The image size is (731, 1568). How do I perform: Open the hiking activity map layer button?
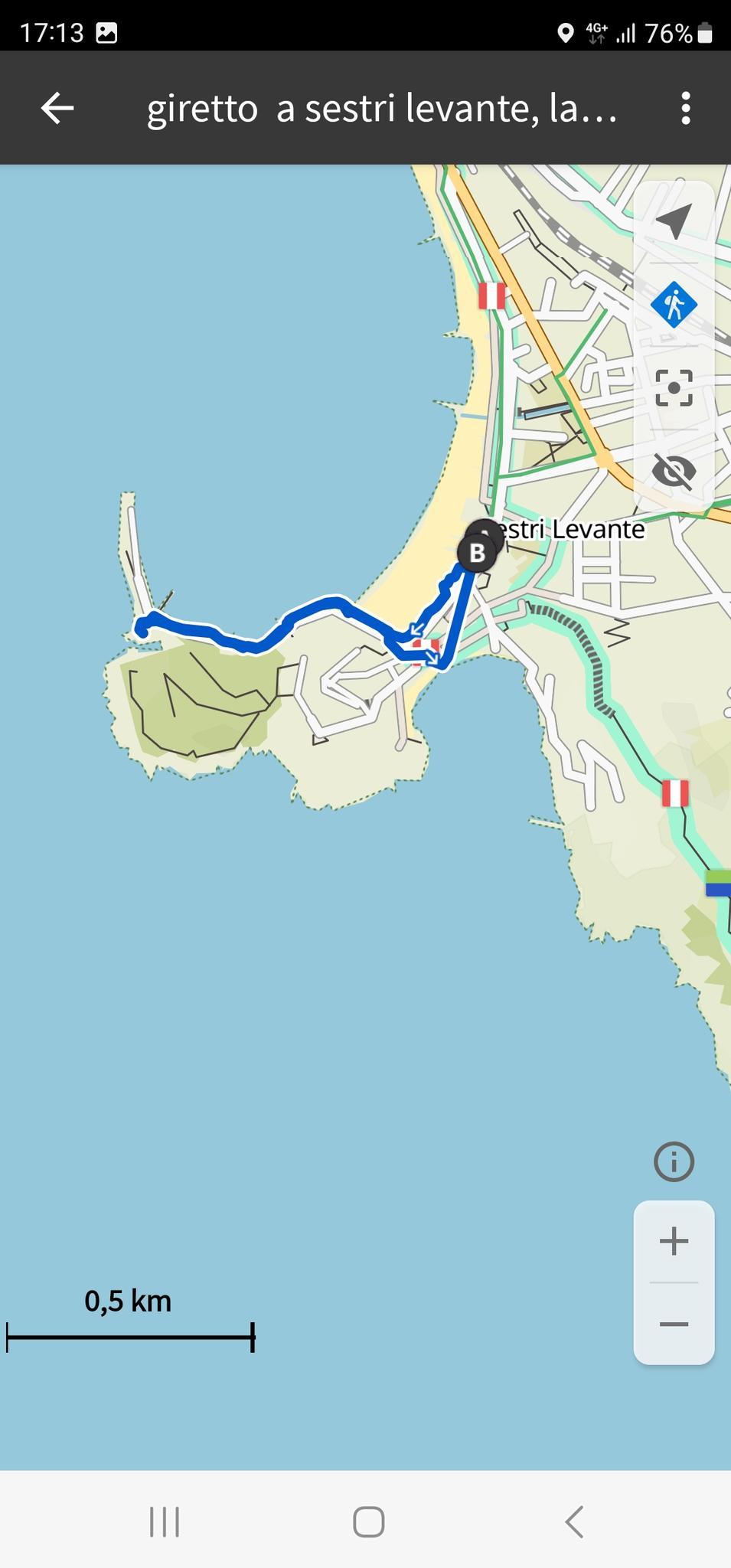674,305
